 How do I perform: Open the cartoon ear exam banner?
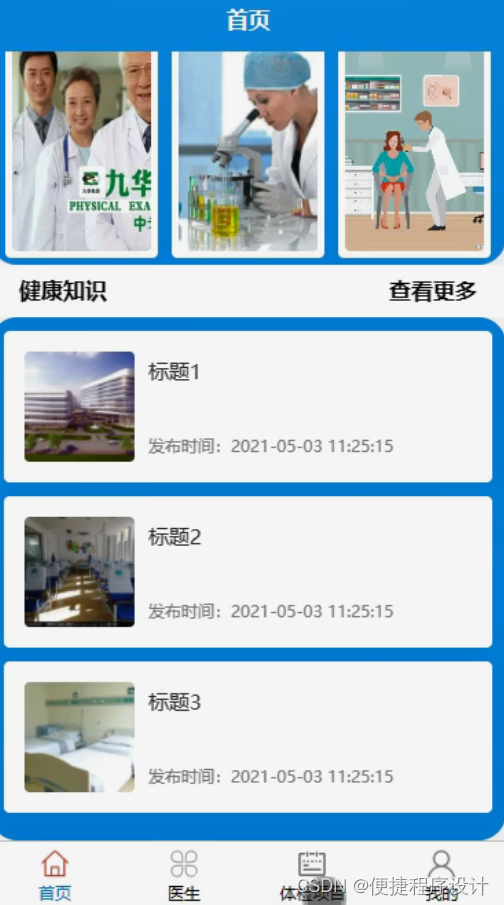point(414,152)
